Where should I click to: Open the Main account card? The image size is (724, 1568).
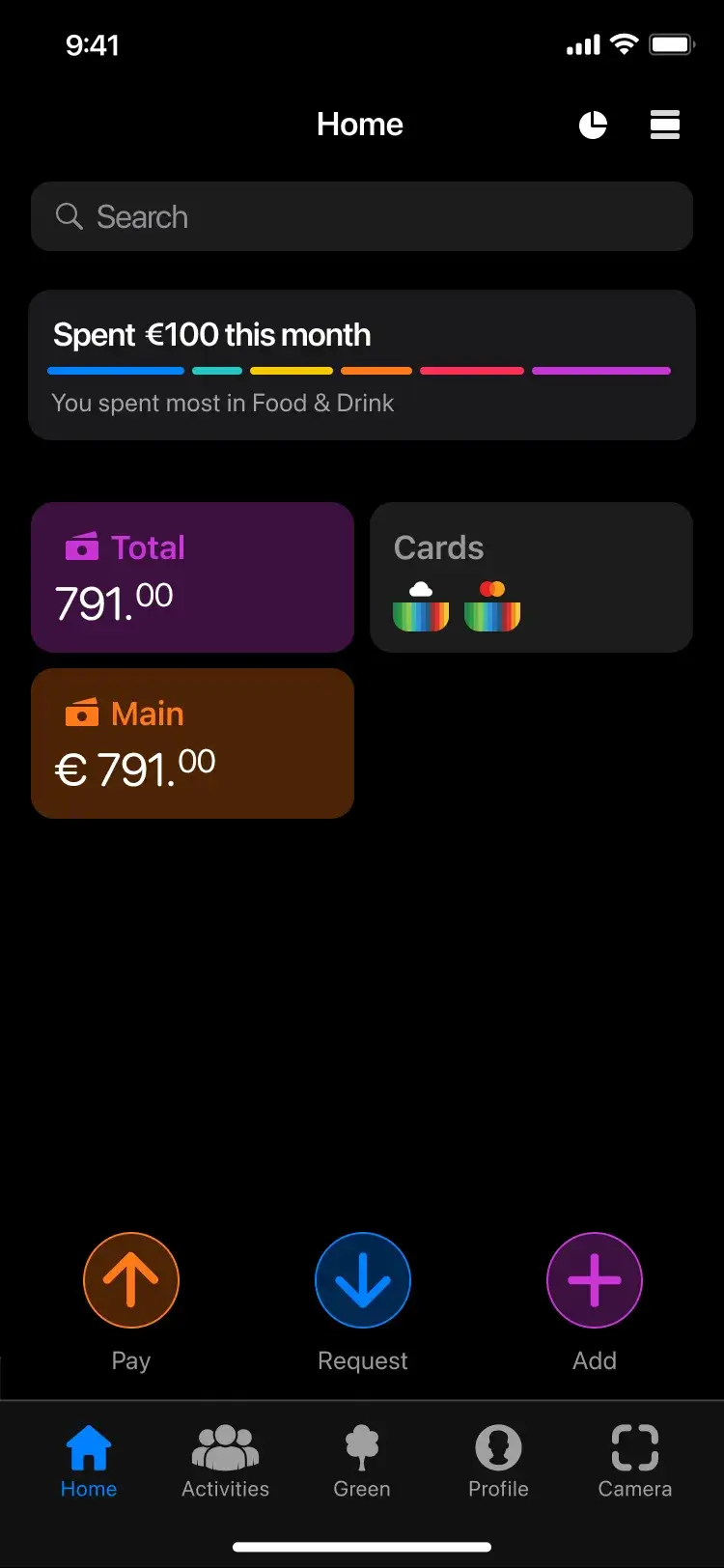192,743
